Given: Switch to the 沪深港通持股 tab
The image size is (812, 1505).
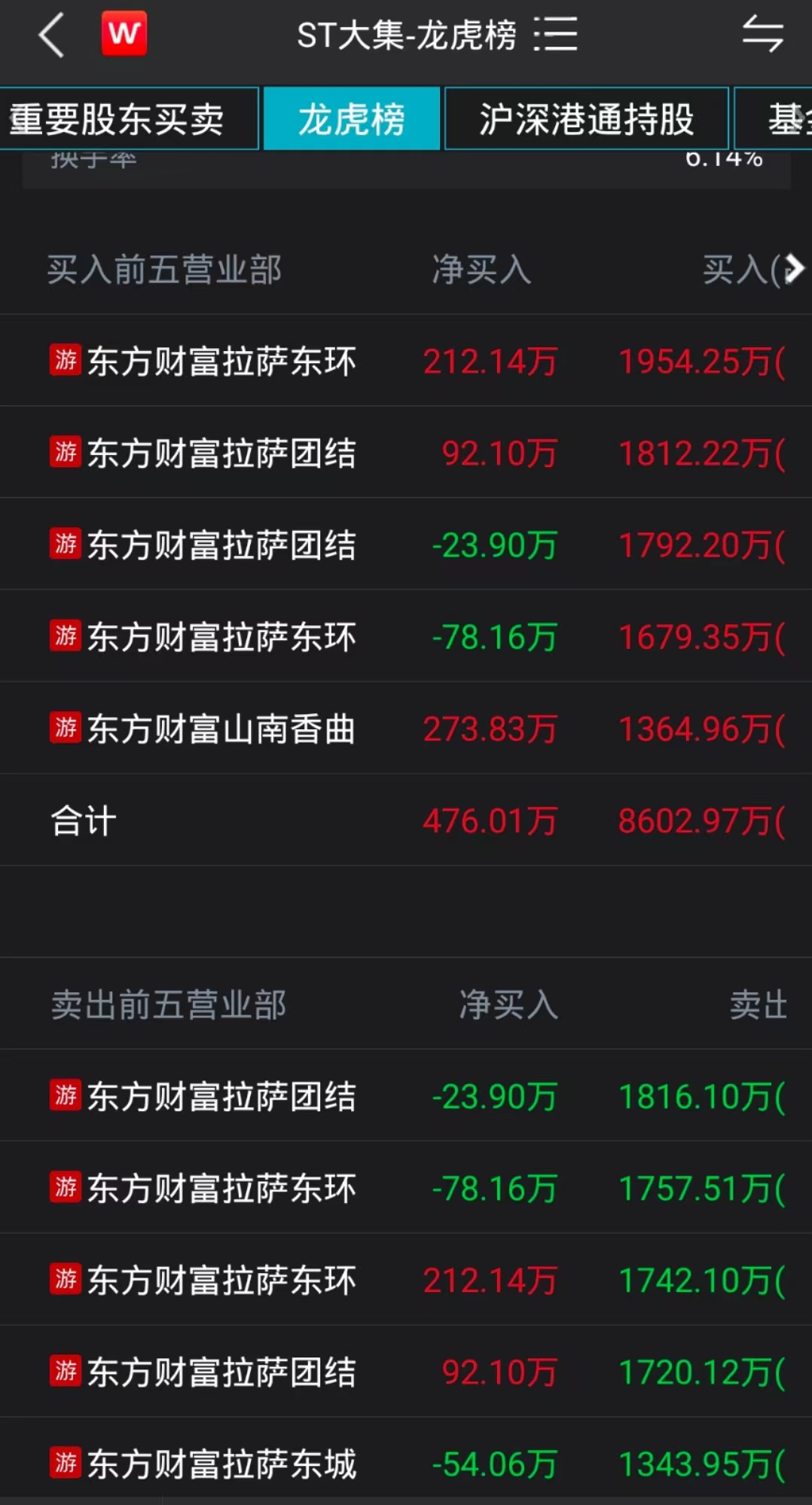Looking at the screenshot, I should (586, 119).
